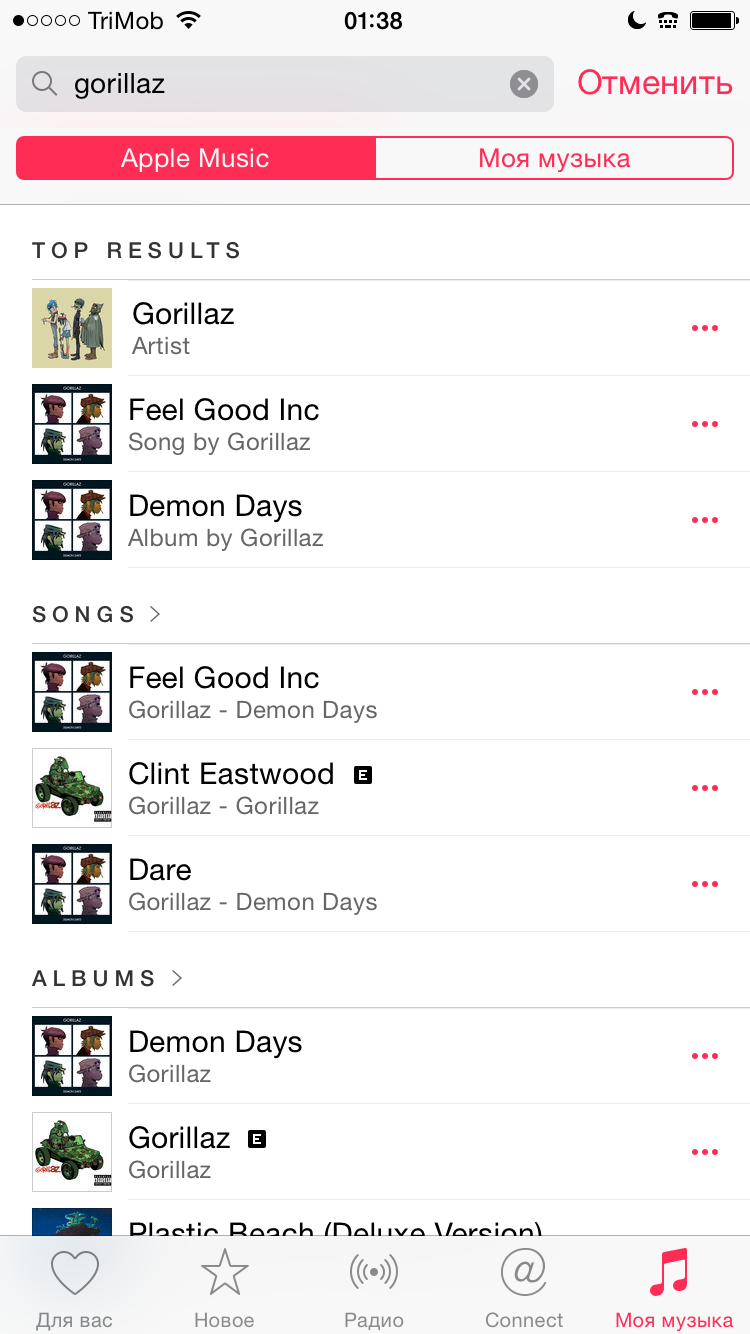Viewport: 750px width, 1334px height.
Task: Open the Gorillaz album under Albums
Action: (x=300, y=1152)
